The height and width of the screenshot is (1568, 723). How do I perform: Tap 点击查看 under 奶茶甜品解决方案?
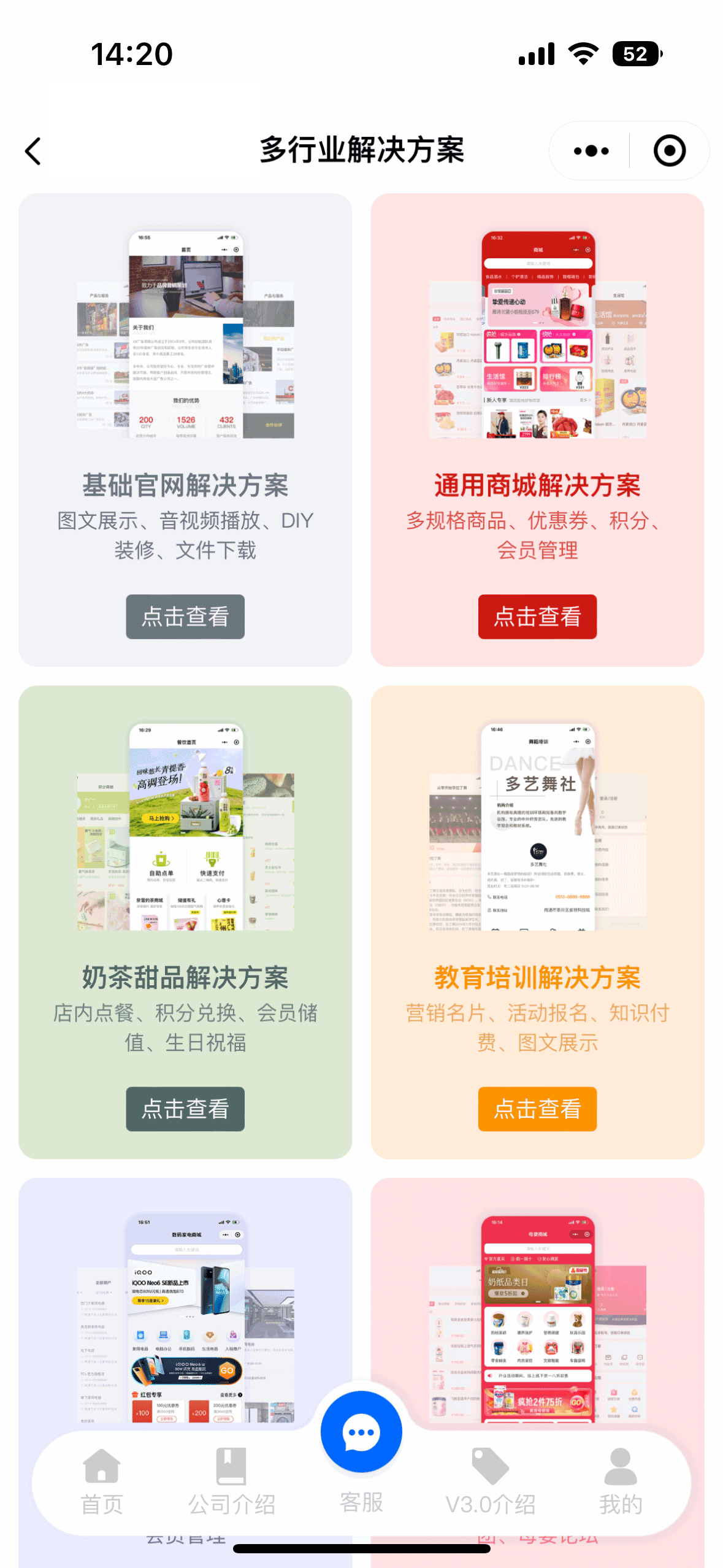pyautogui.click(x=185, y=1109)
